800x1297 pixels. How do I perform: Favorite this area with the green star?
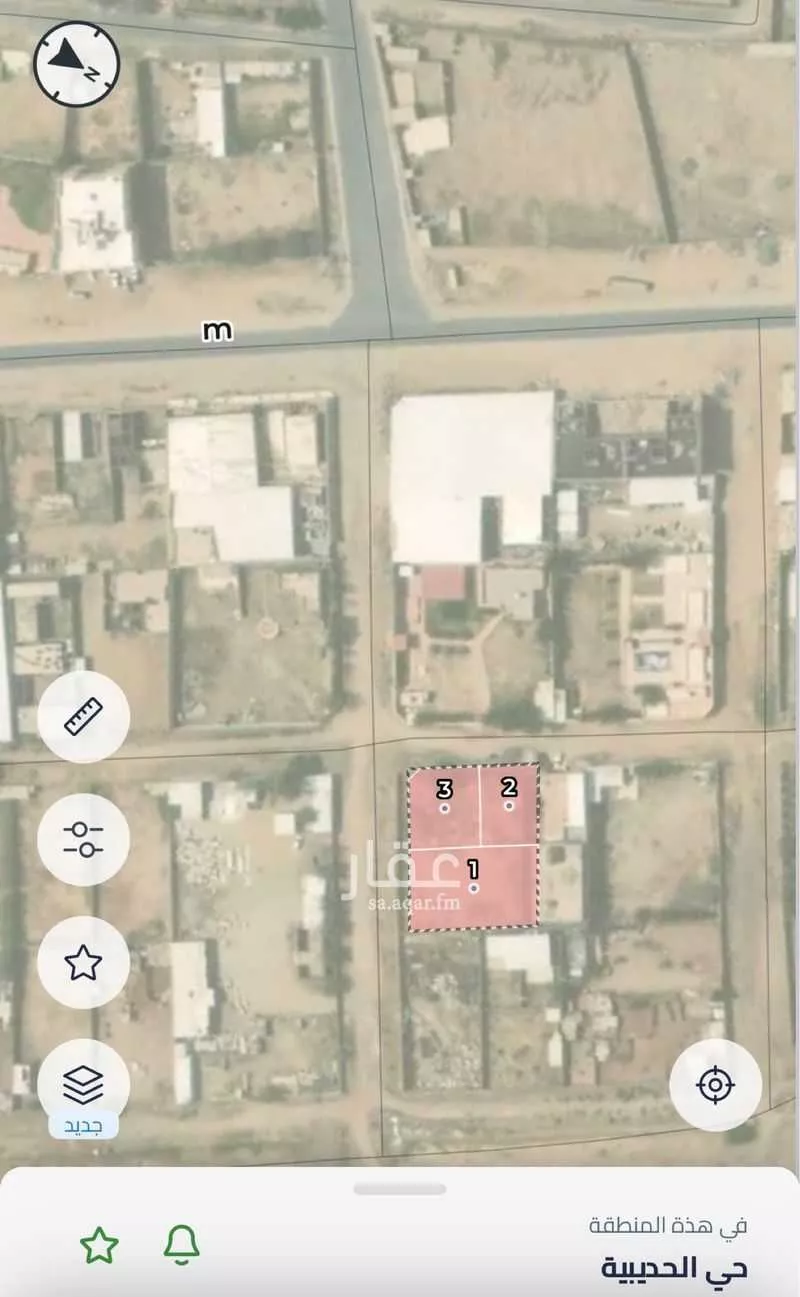99,1246
